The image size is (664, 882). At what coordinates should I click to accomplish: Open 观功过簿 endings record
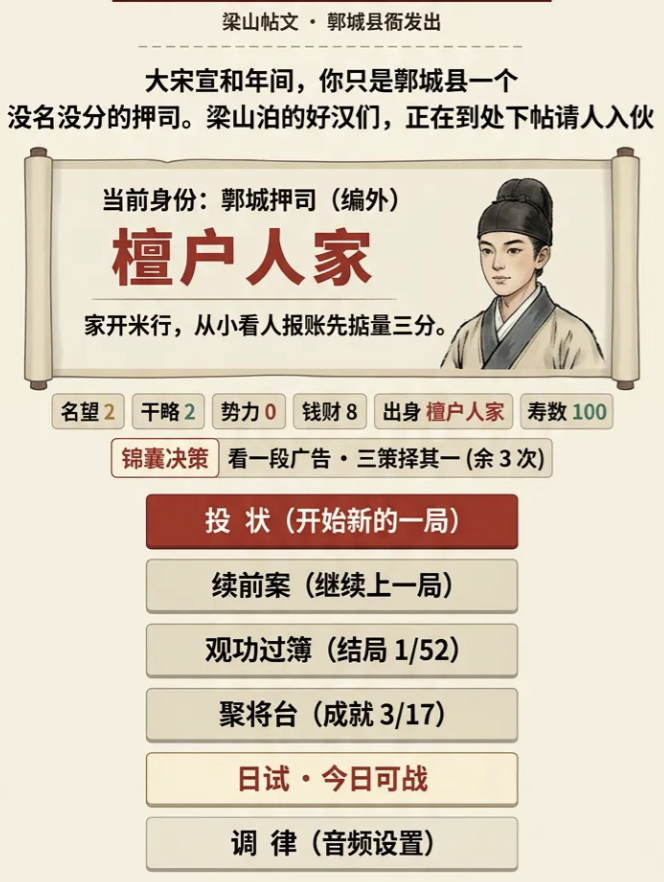tap(331, 650)
